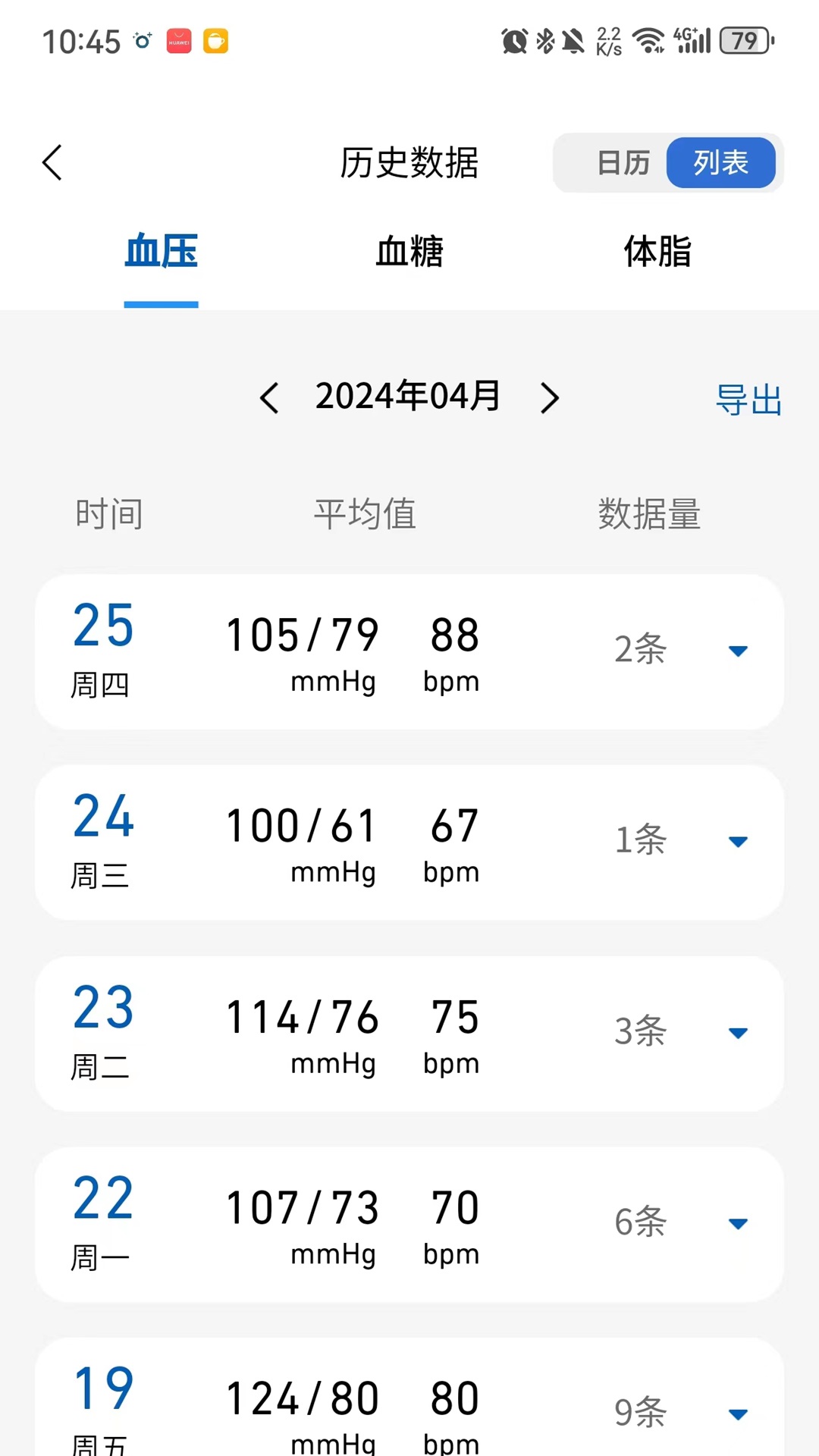The image size is (819, 1456).
Task: Select the 2024年04月 month label
Action: point(407,396)
